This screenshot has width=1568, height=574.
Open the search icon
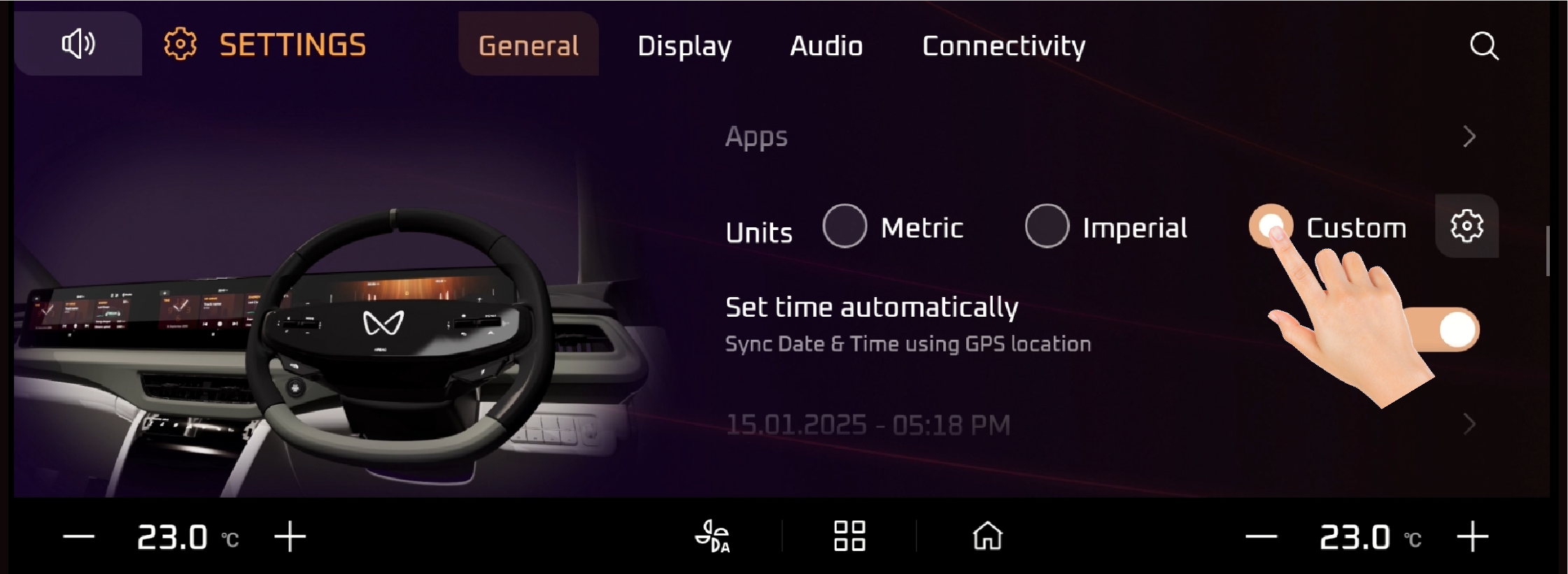[1483, 46]
